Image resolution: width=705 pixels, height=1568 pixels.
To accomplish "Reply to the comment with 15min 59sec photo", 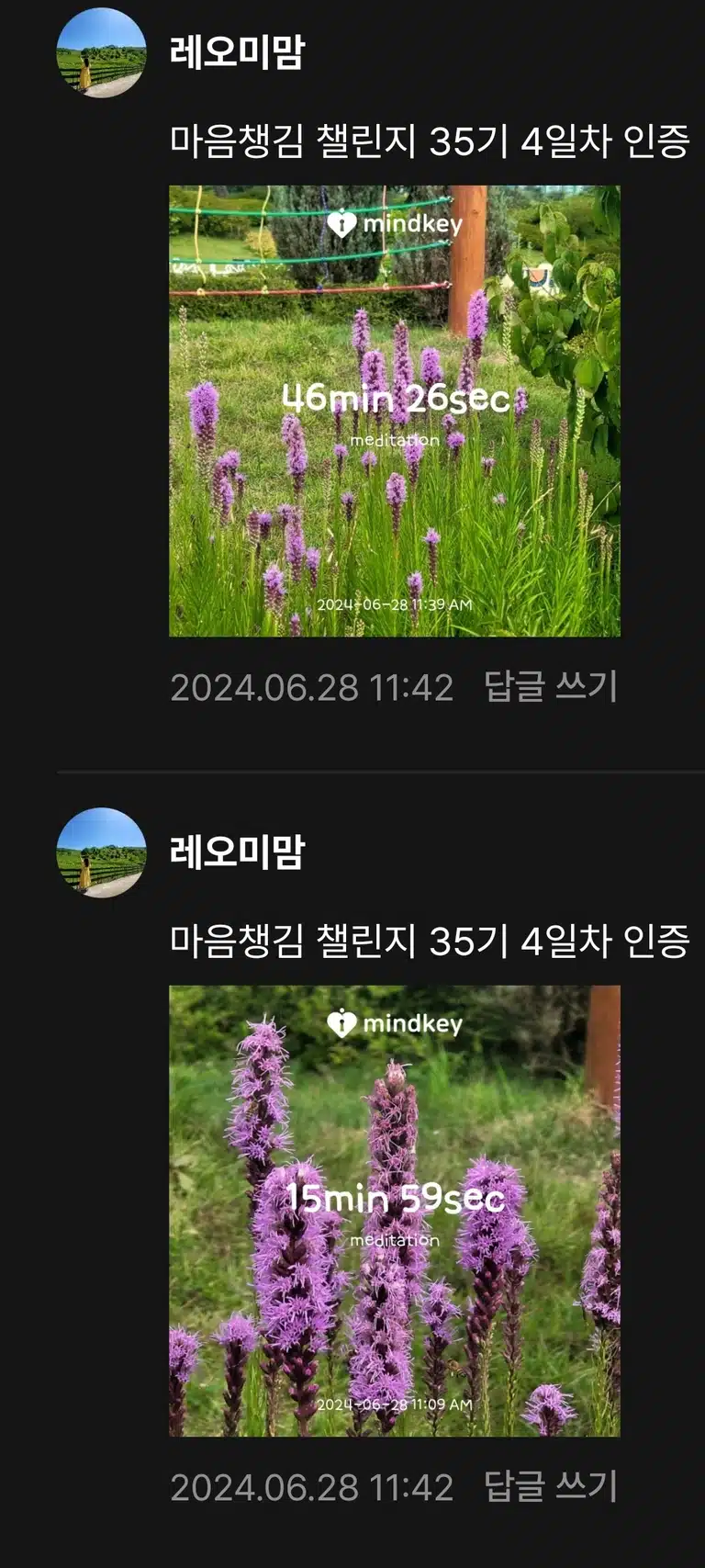I will 551,1486.
